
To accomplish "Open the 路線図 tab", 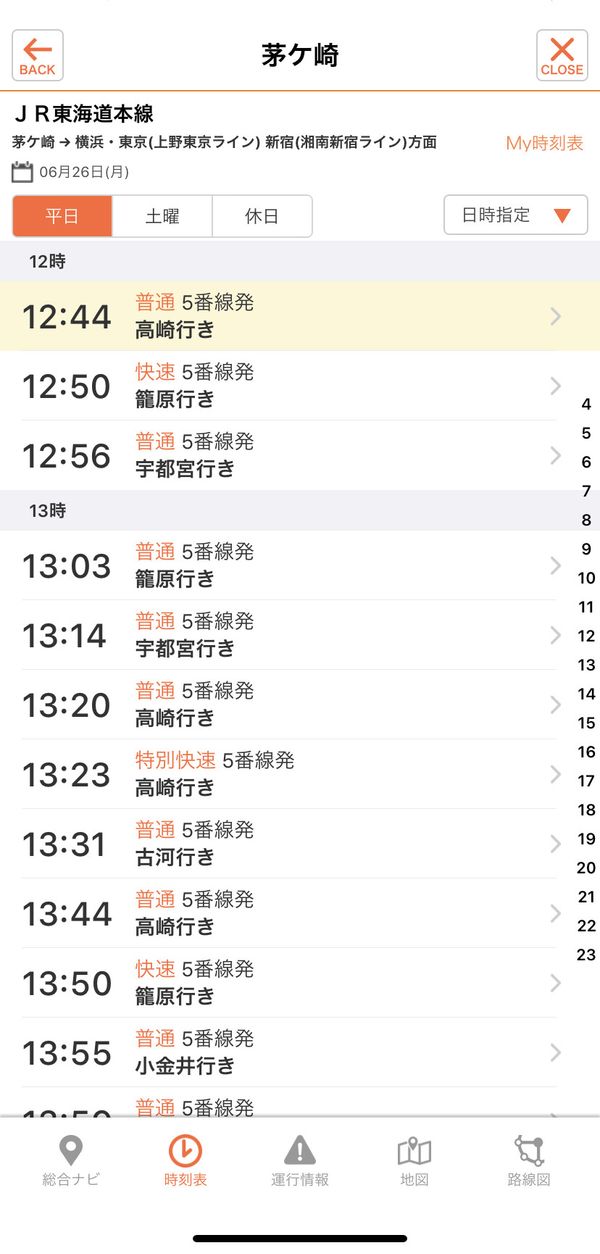I will (x=529, y=1161).
